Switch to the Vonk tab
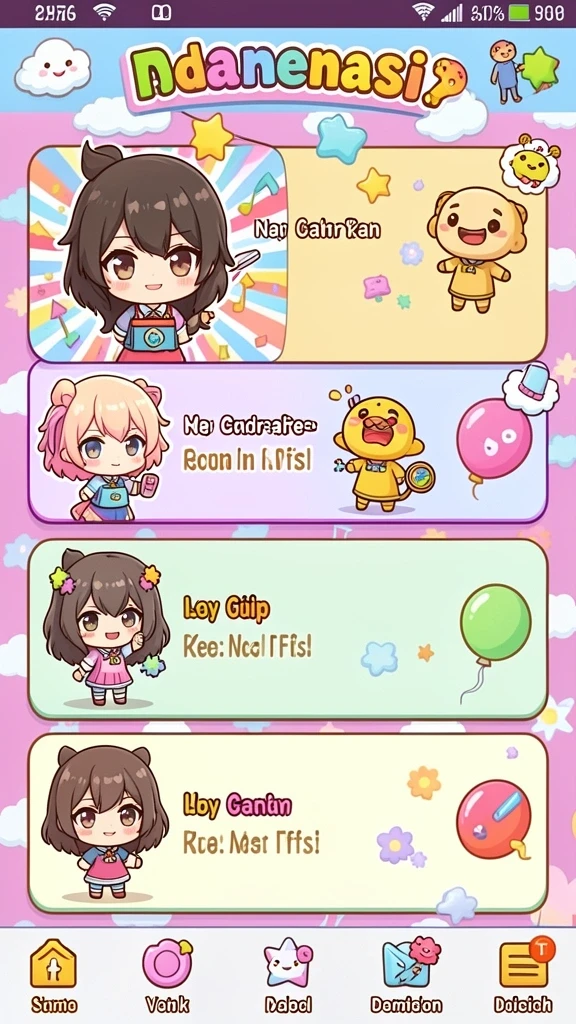This screenshot has width=576, height=1024. coord(167,975)
